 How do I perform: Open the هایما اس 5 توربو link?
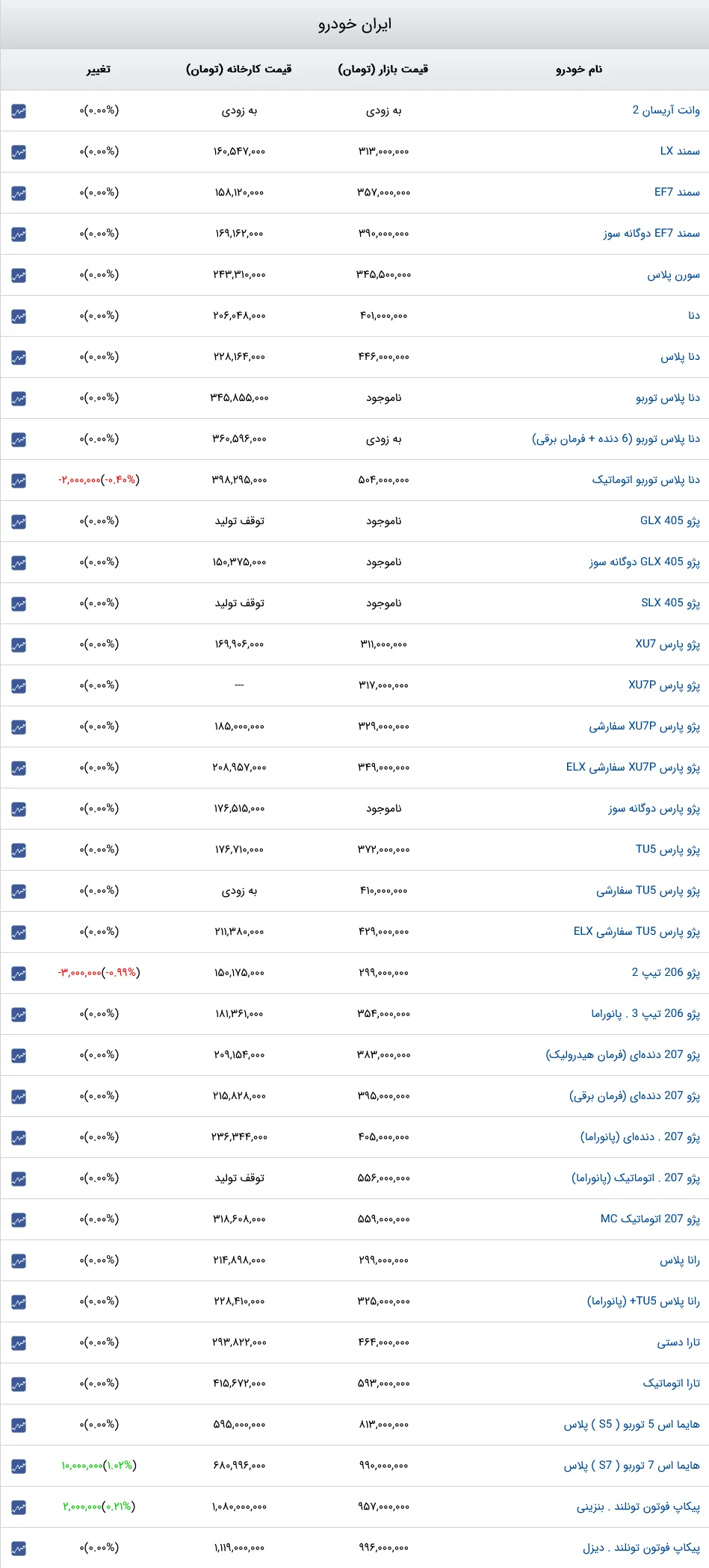pos(631,1425)
